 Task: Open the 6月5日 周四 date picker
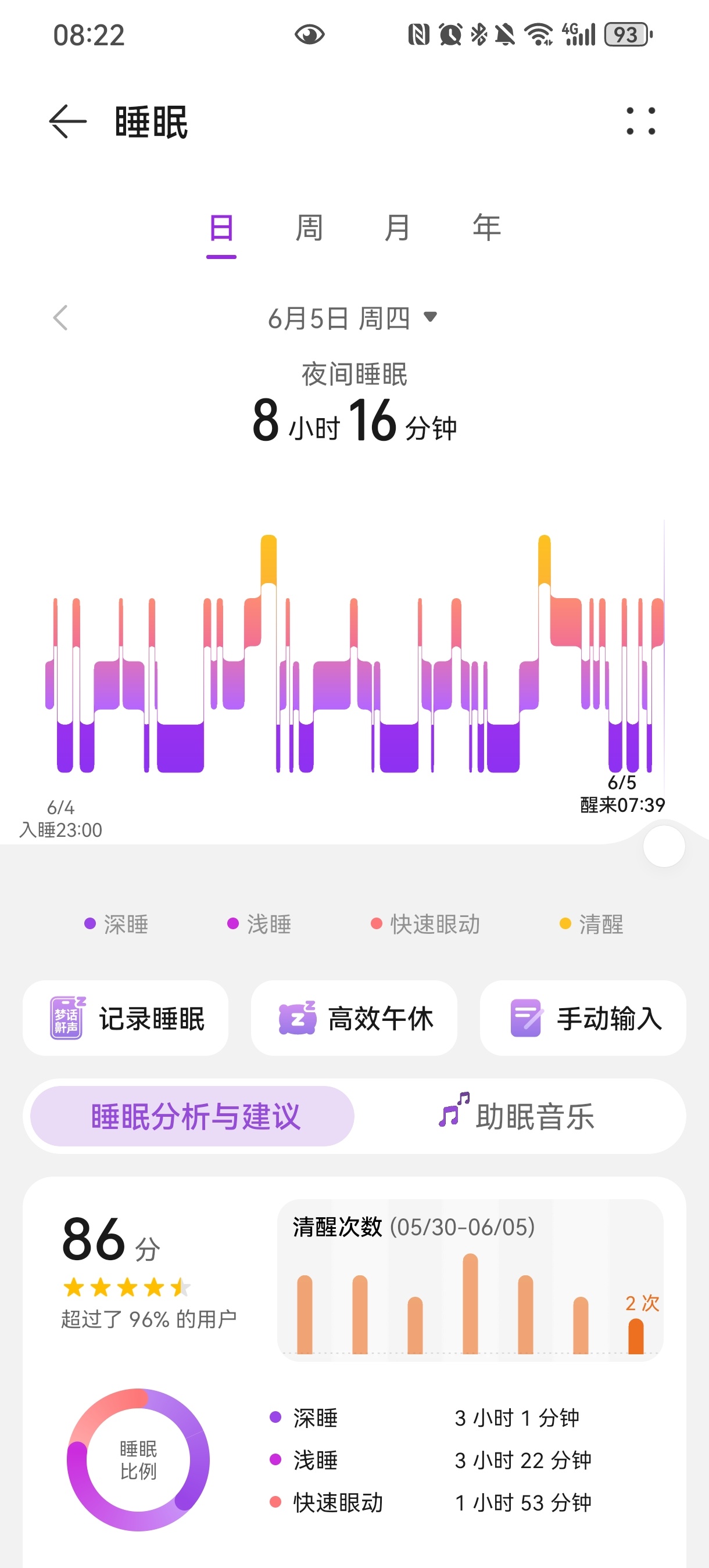pos(353,318)
